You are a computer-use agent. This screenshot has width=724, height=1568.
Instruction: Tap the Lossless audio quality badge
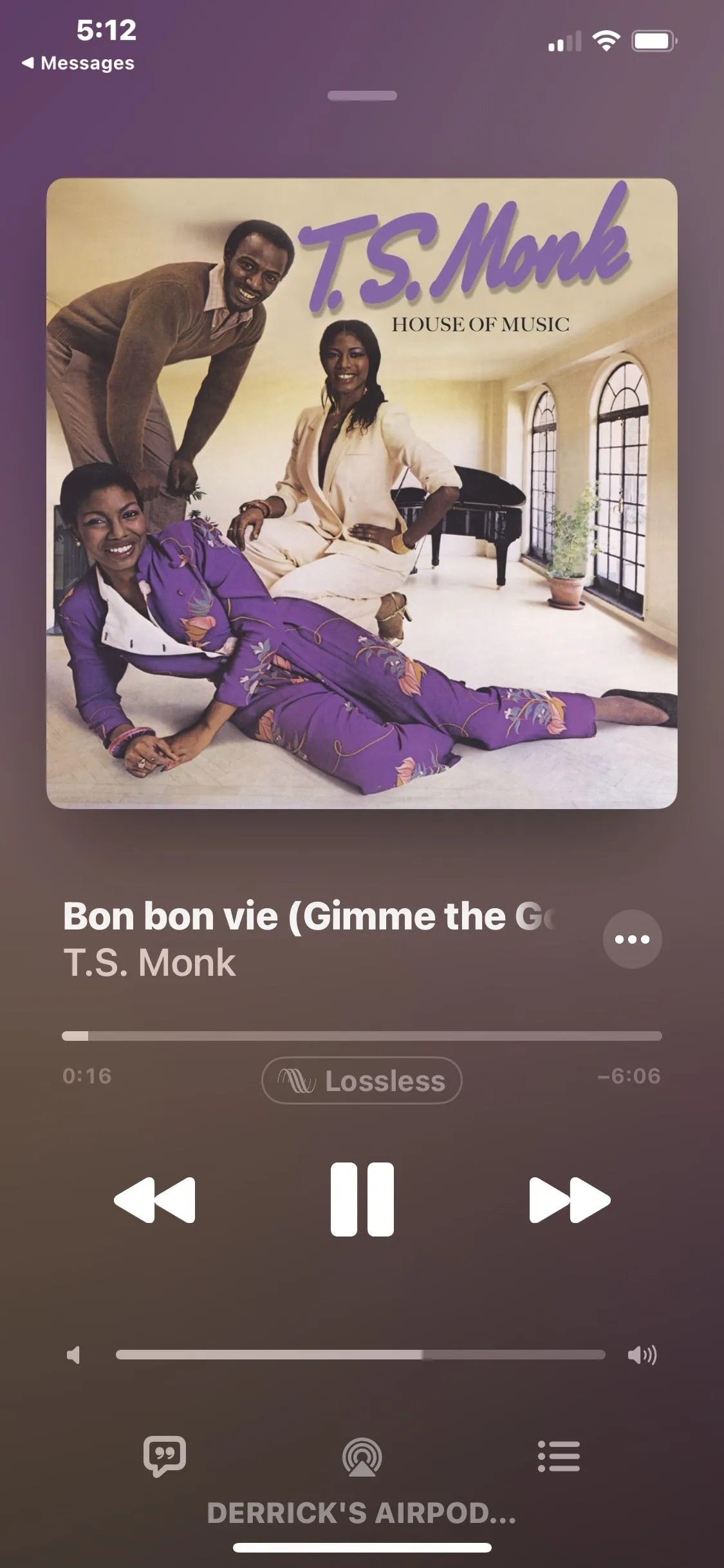tap(362, 1081)
